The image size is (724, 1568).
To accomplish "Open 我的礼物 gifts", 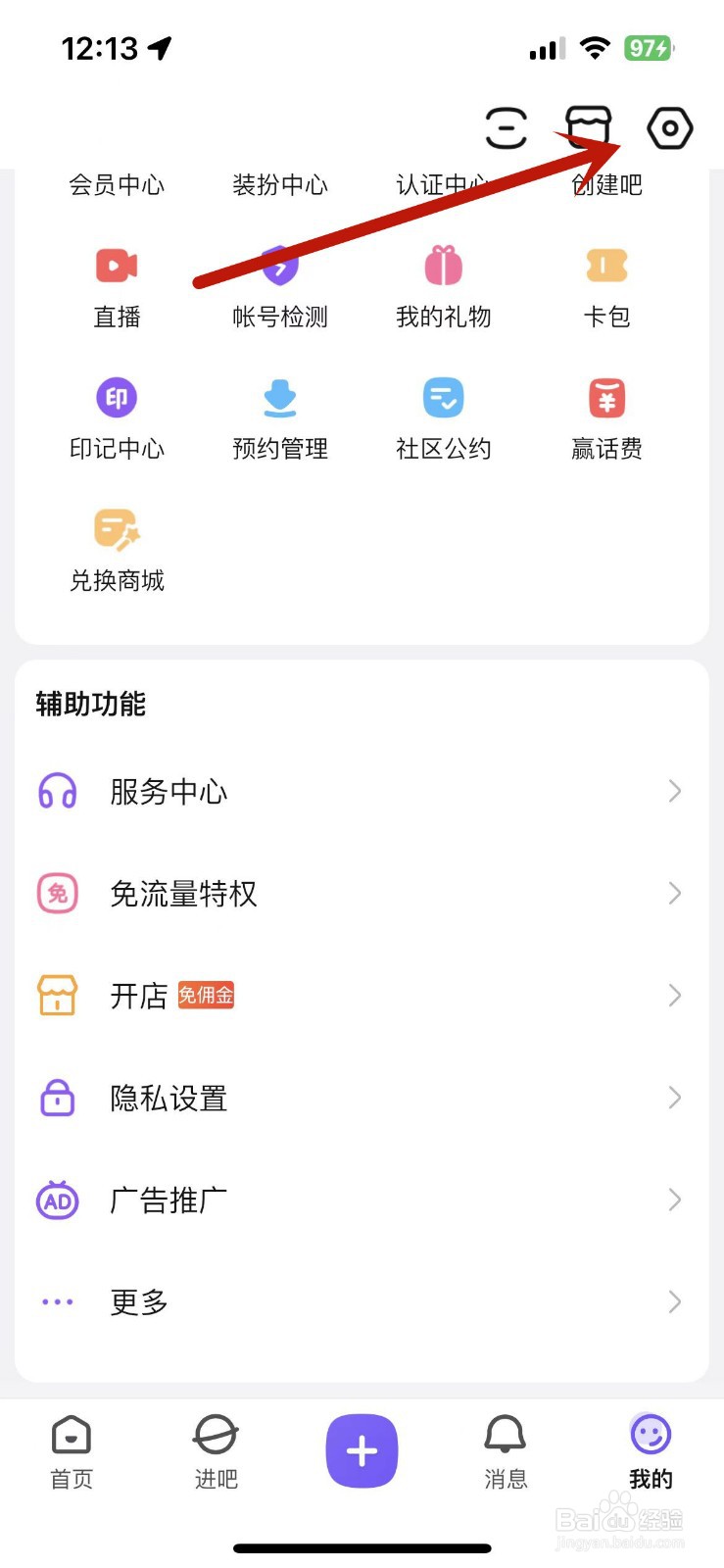I will click(444, 285).
